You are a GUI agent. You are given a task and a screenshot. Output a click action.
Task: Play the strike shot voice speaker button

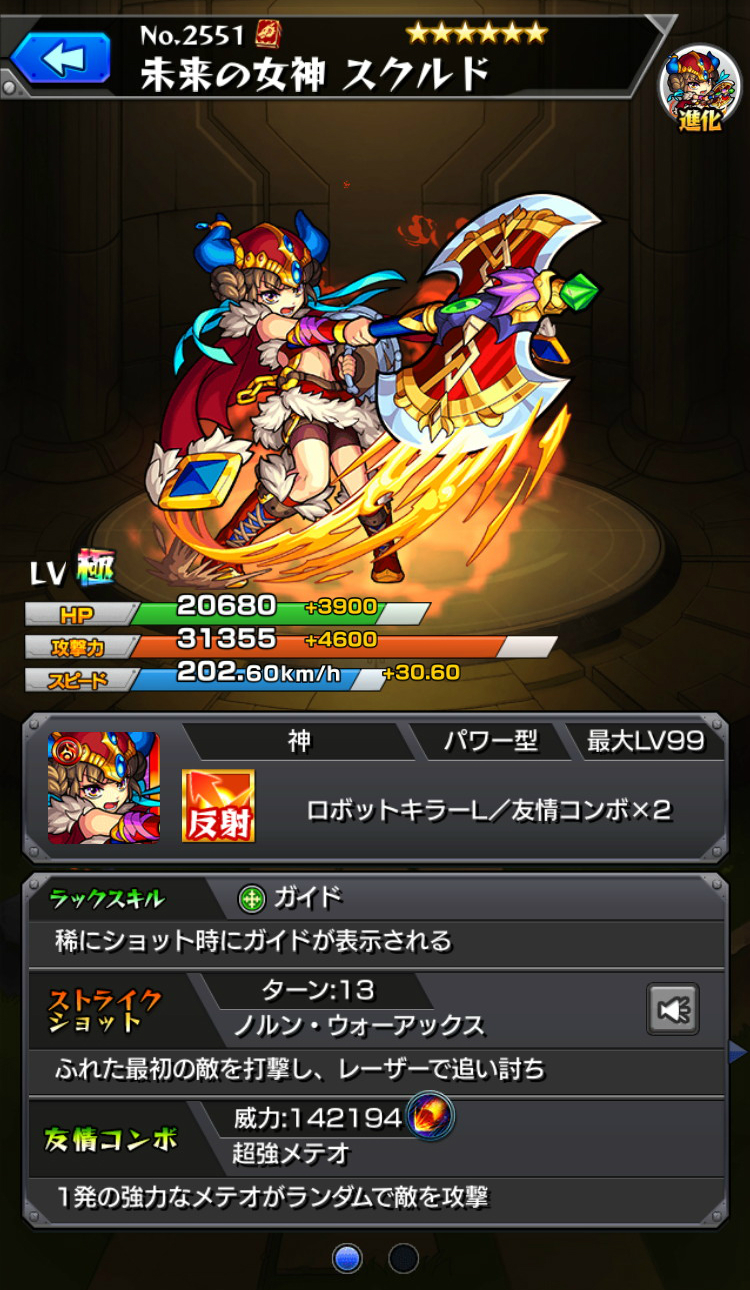pos(672,1009)
